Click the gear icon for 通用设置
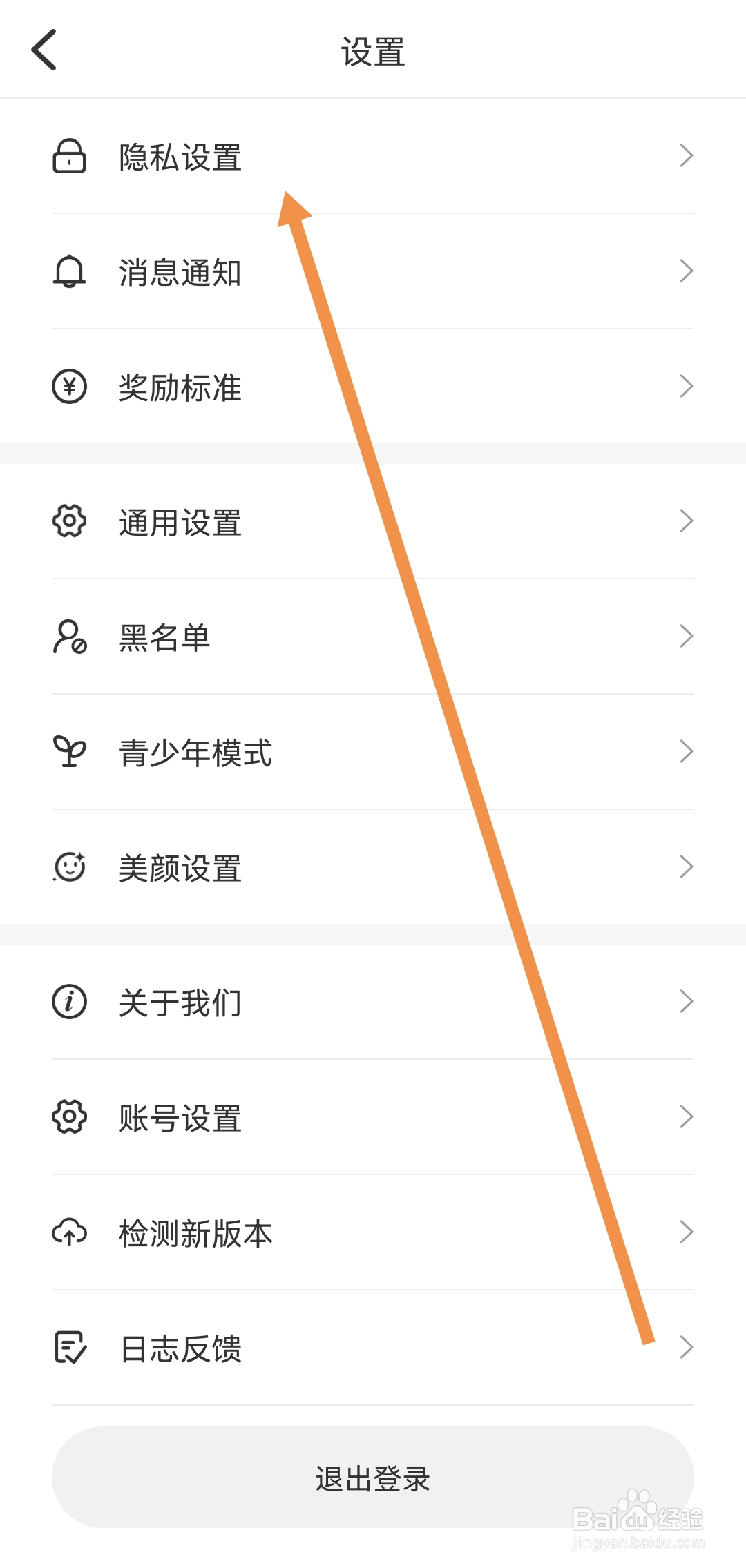746x1568 pixels. click(x=69, y=523)
